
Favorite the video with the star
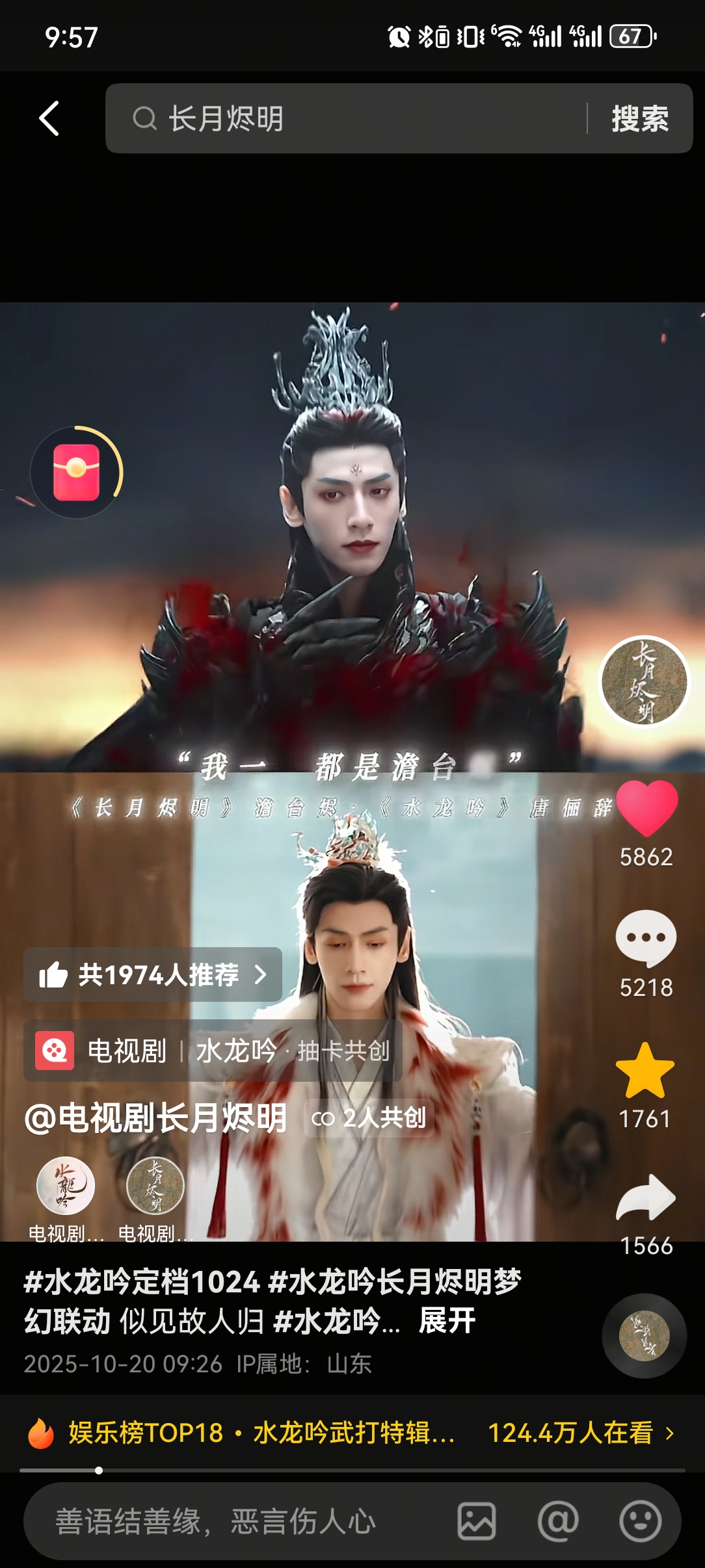pos(645,1071)
